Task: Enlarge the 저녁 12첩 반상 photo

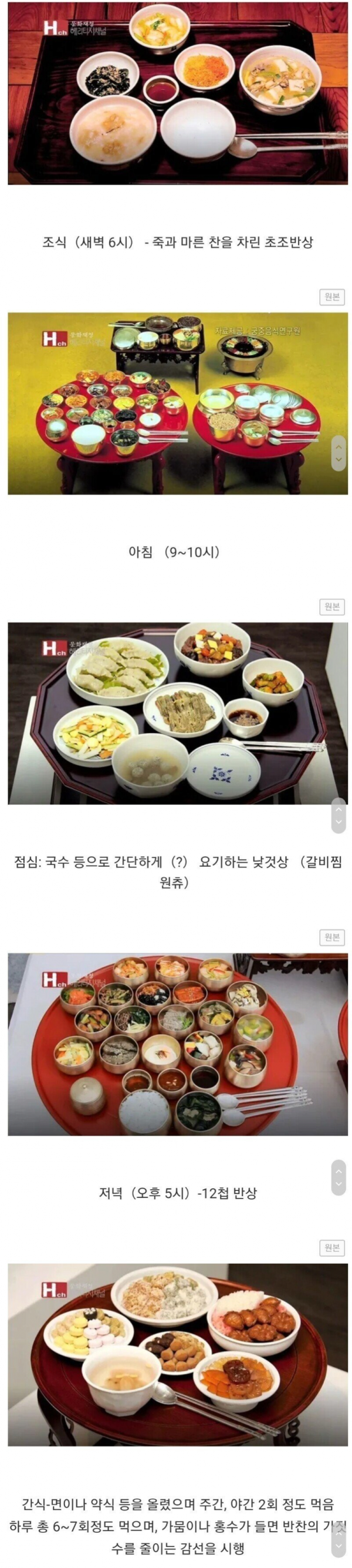Action: tap(178, 1044)
